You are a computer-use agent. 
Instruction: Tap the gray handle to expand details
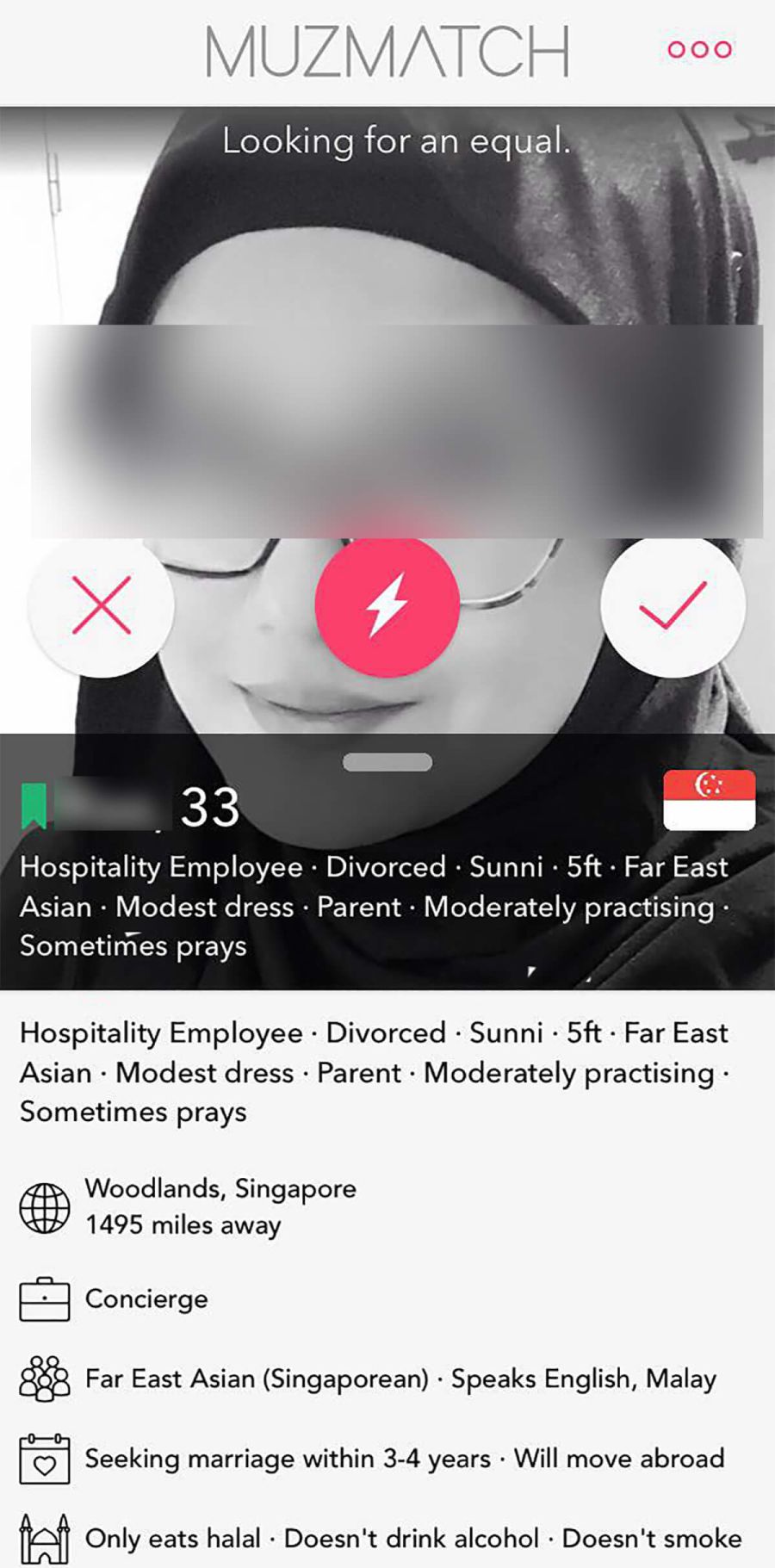pos(387,762)
